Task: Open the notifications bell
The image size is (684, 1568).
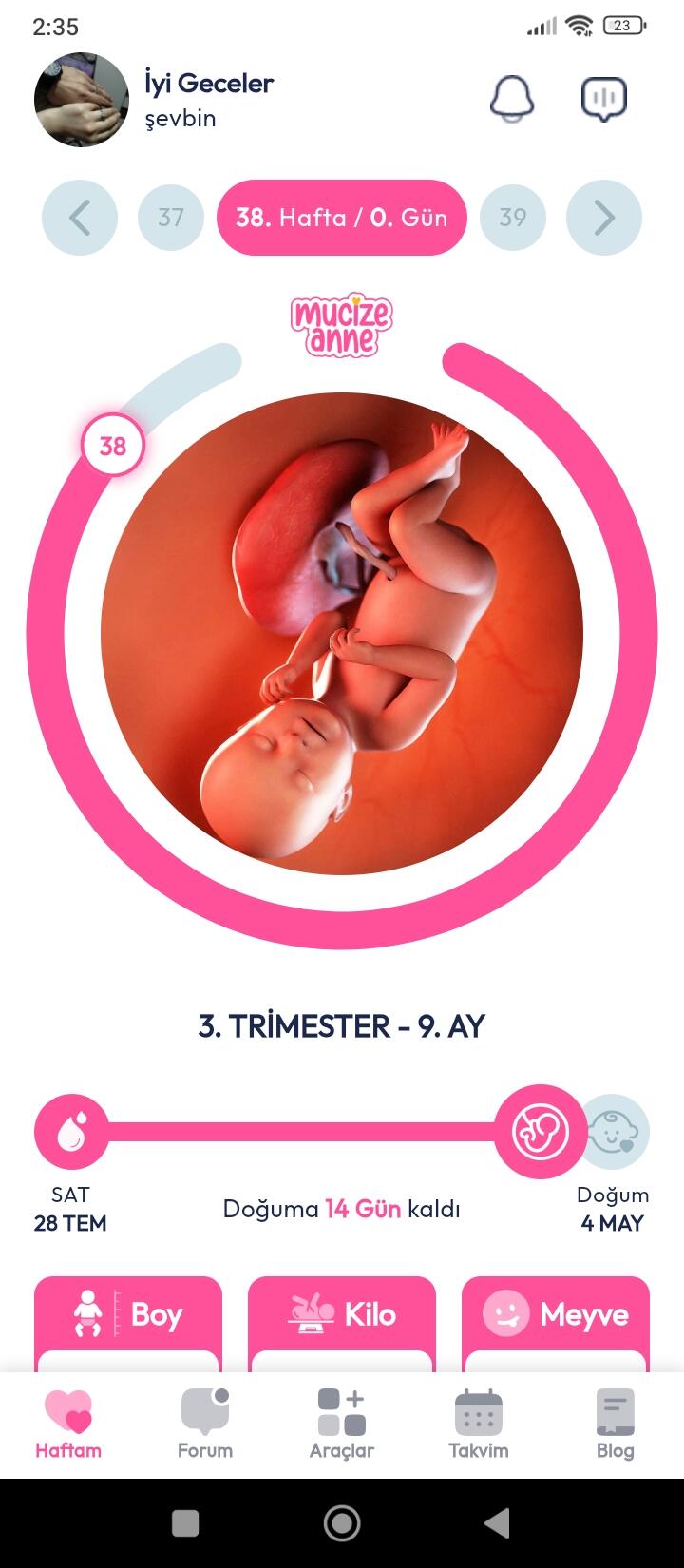Action: [x=512, y=99]
